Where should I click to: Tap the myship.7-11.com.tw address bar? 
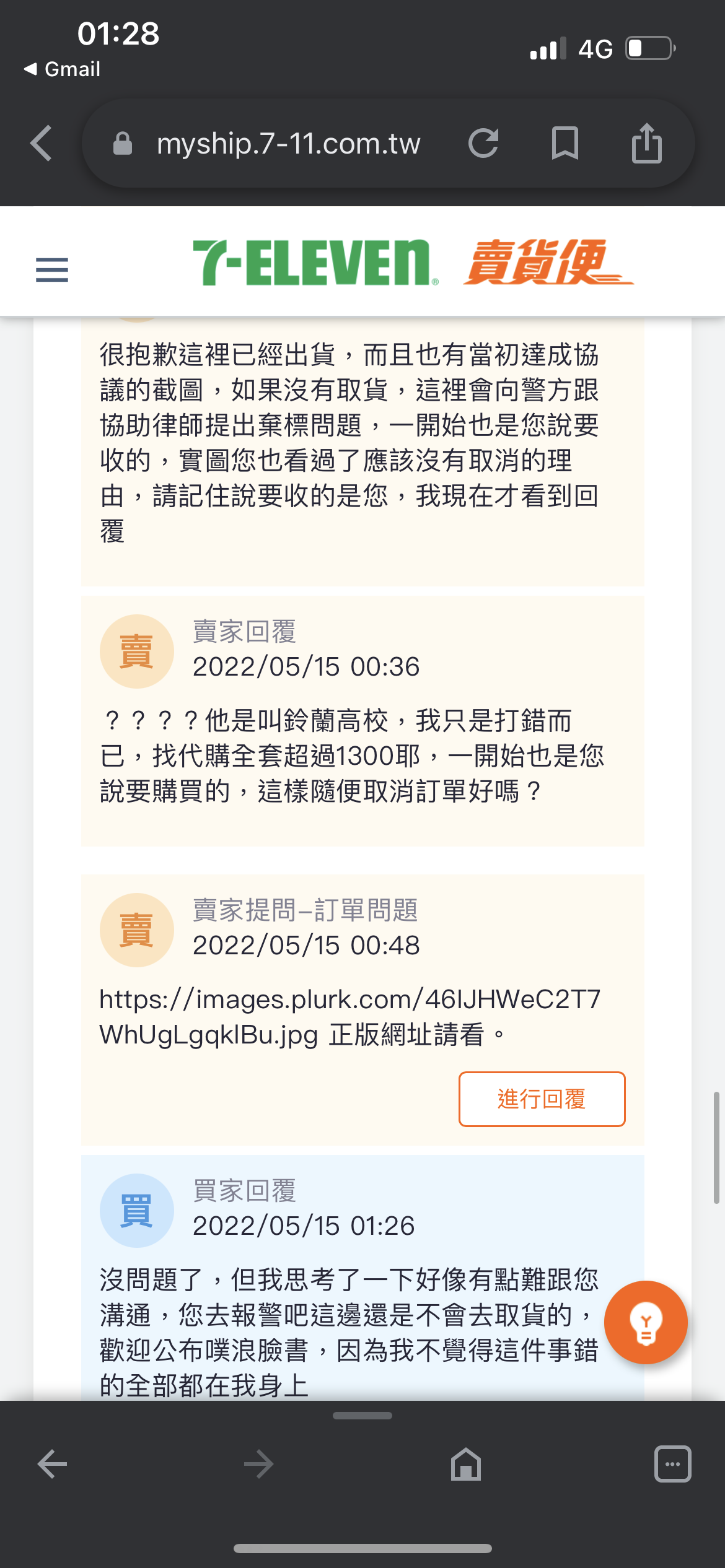coord(288,144)
